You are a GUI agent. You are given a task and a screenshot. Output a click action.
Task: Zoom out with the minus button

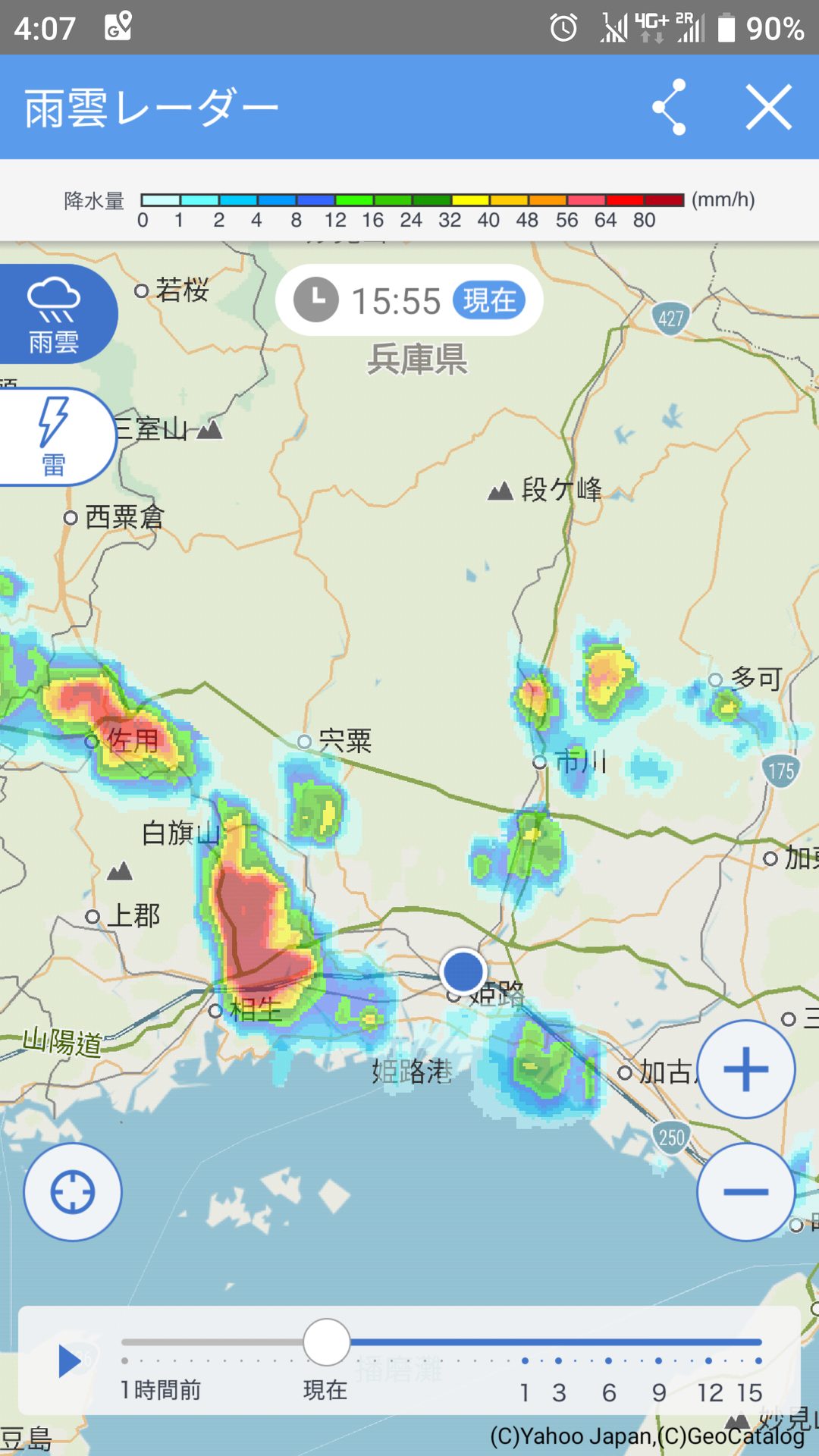[746, 1191]
